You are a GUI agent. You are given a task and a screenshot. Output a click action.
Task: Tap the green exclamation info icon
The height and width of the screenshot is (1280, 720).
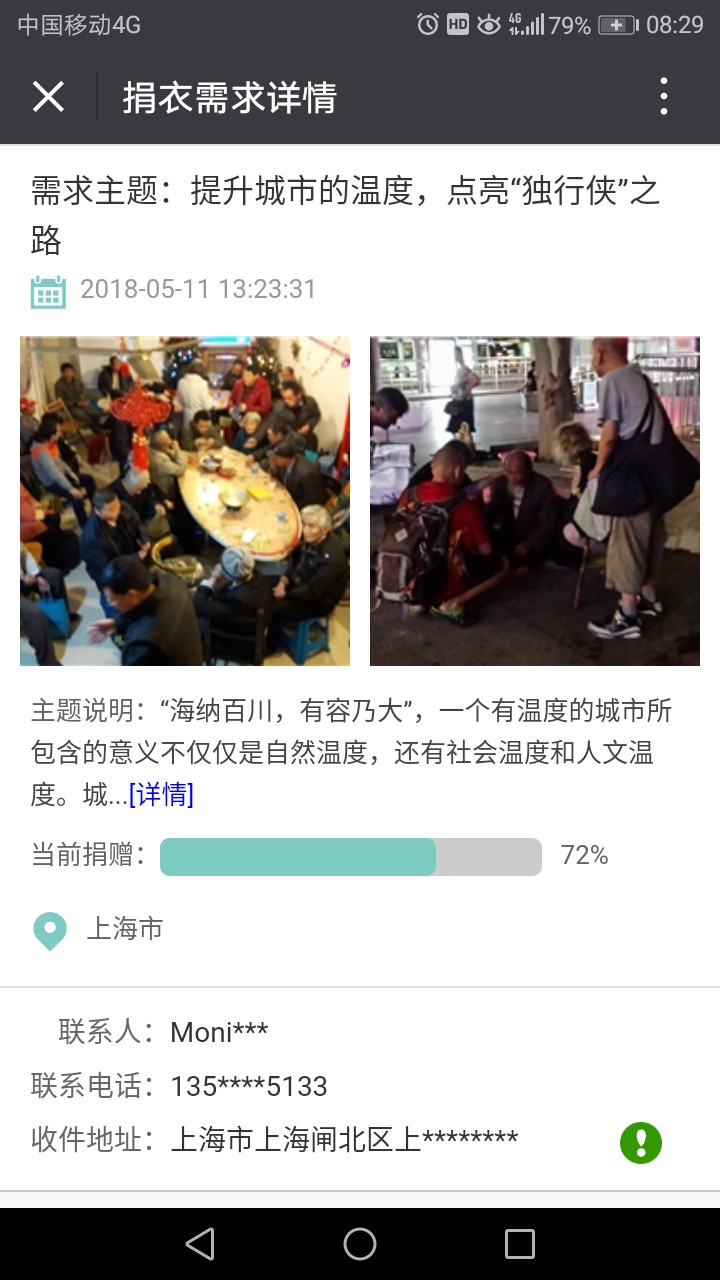tap(641, 1142)
